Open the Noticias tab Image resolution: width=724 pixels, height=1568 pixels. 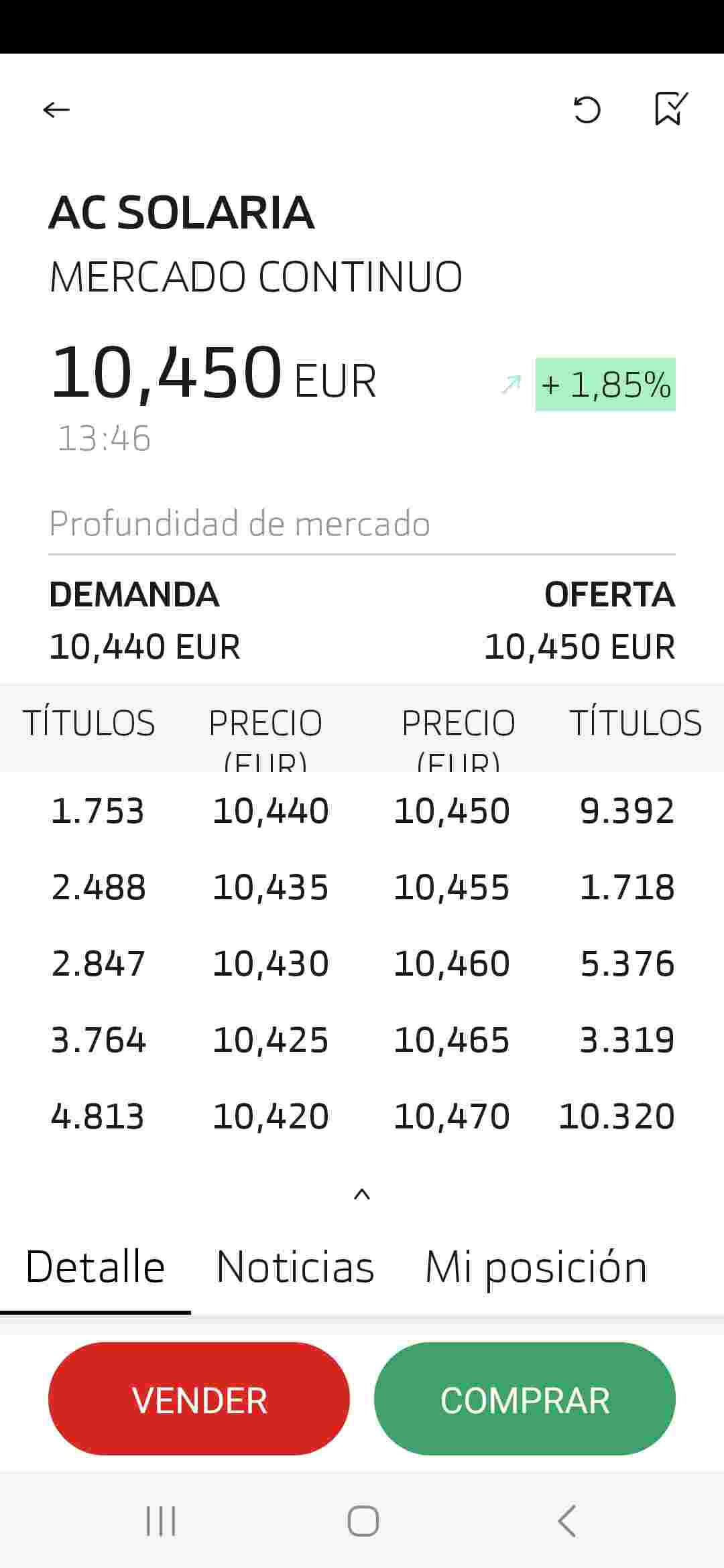point(295,1268)
